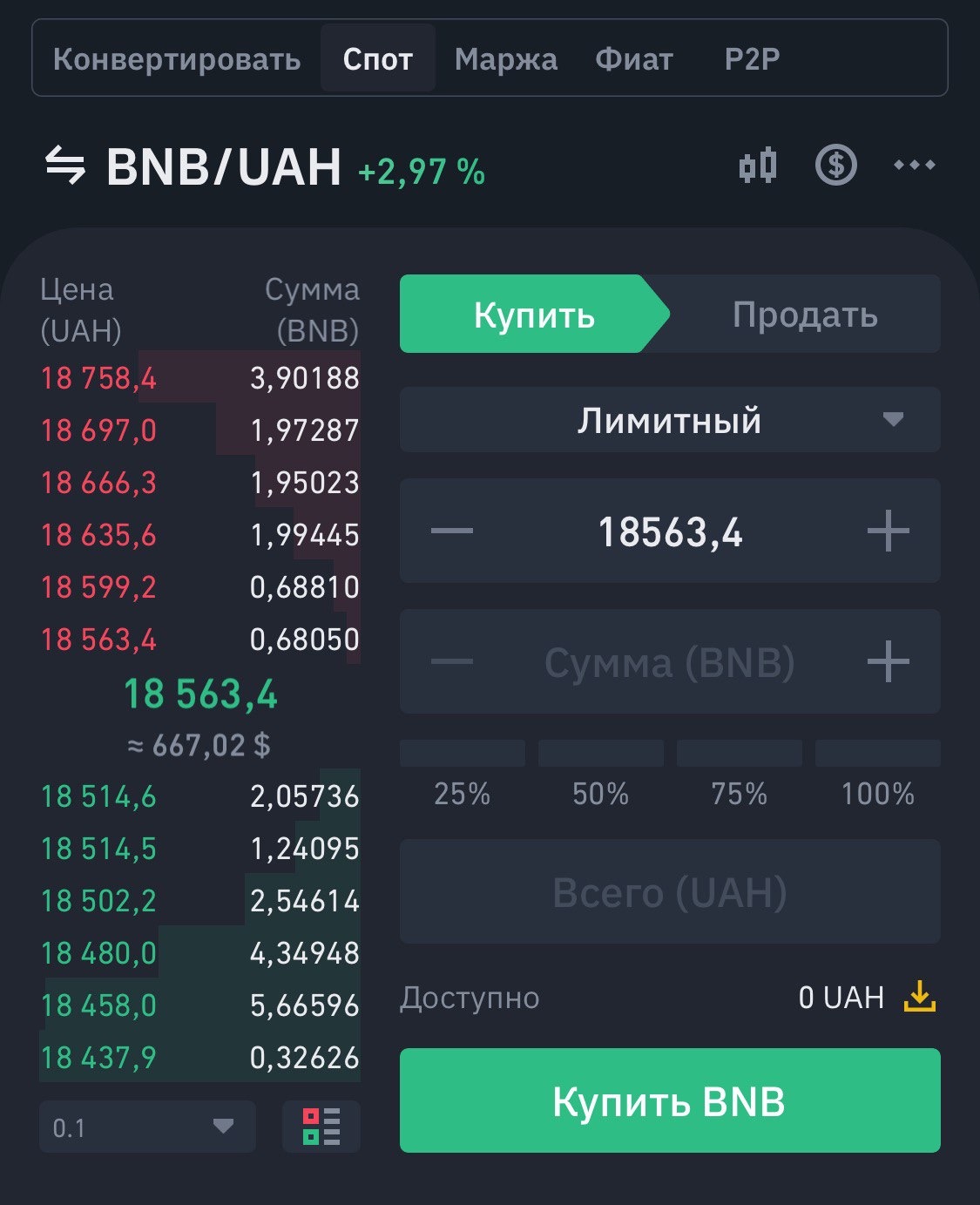Screen dimensions: 980x1205
Task: Tap the Всего (UAH) total field
Action: click(x=669, y=892)
